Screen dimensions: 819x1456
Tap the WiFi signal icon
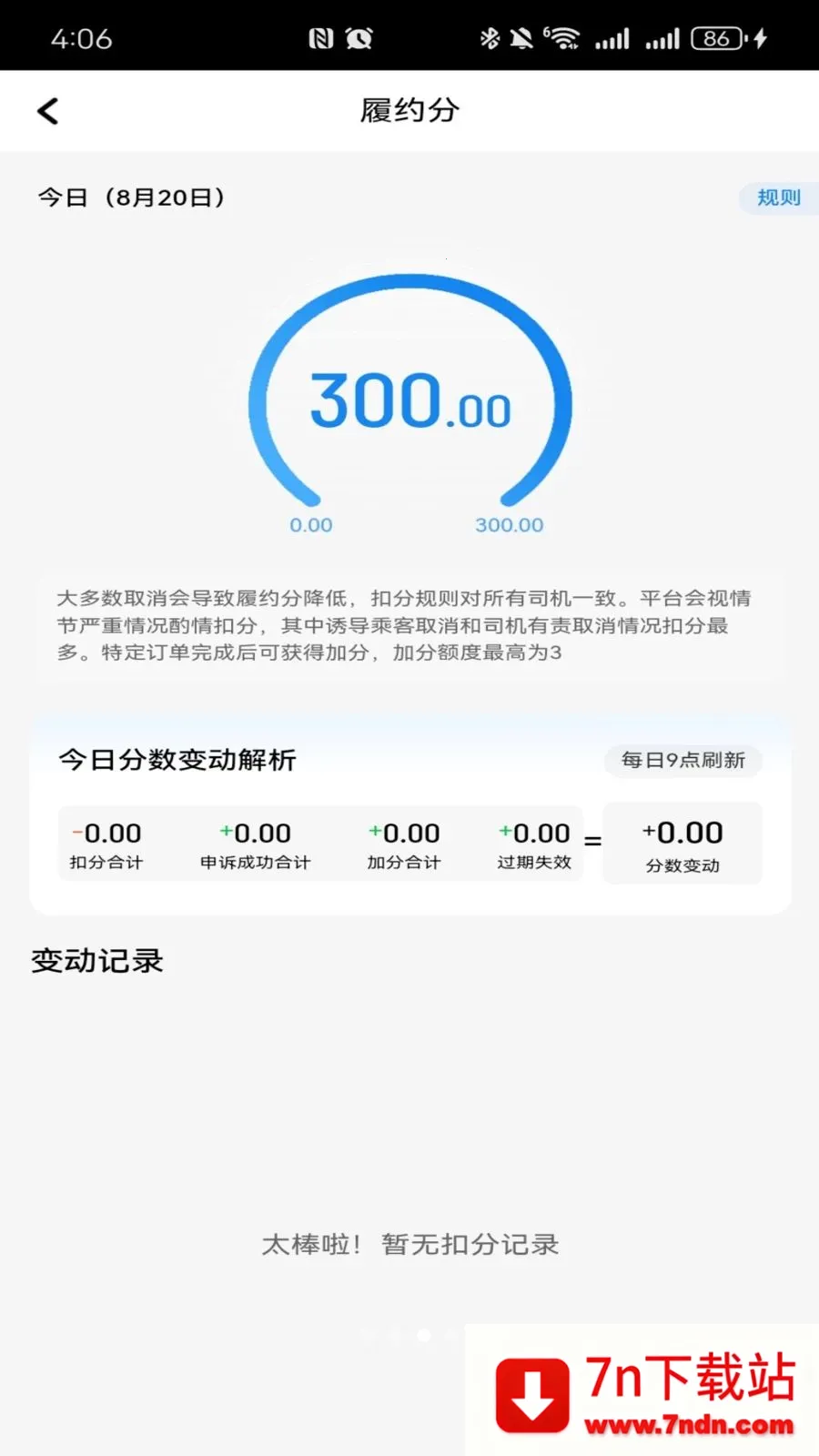(x=562, y=37)
